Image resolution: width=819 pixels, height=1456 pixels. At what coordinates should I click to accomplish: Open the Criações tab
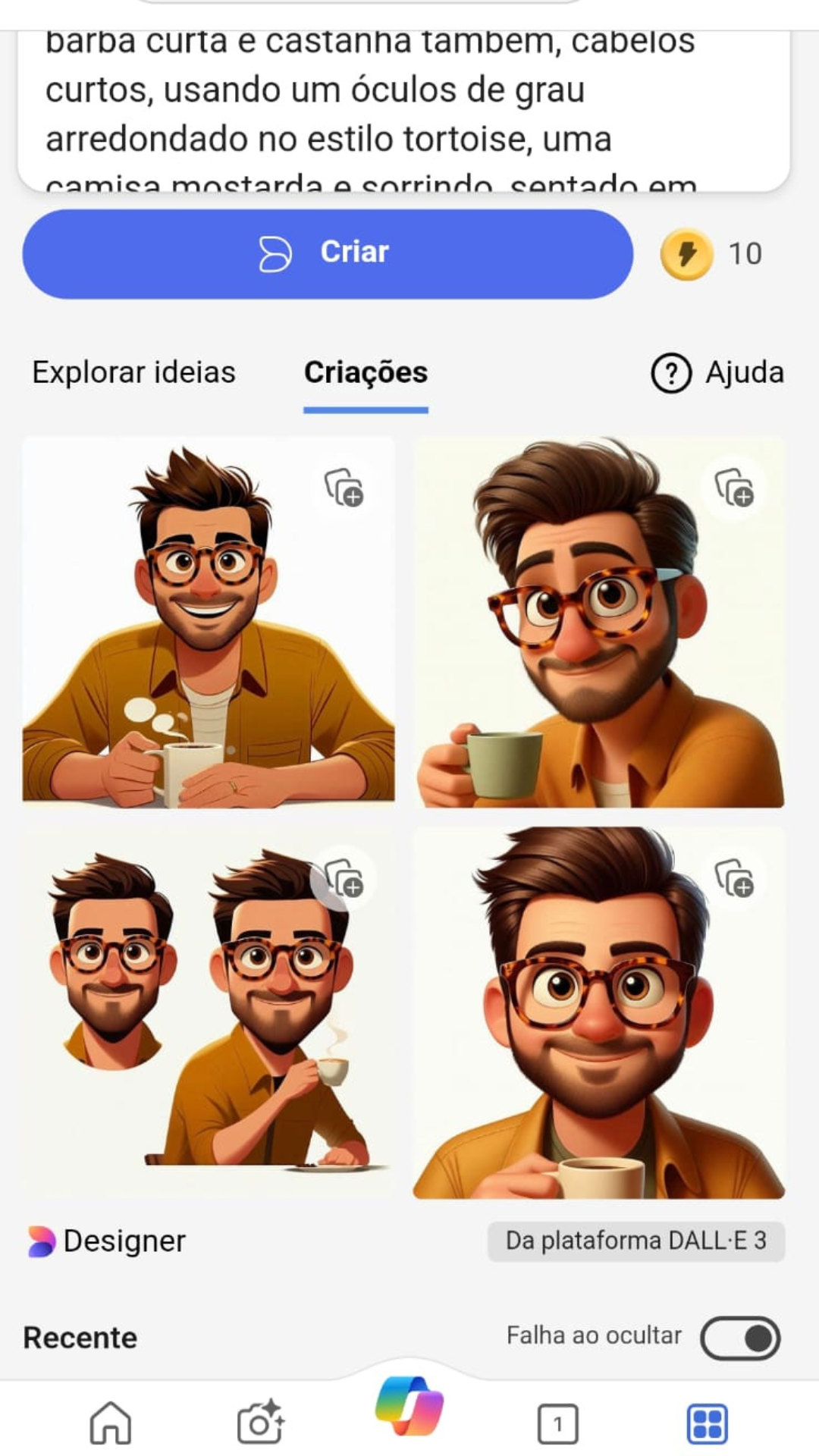366,372
